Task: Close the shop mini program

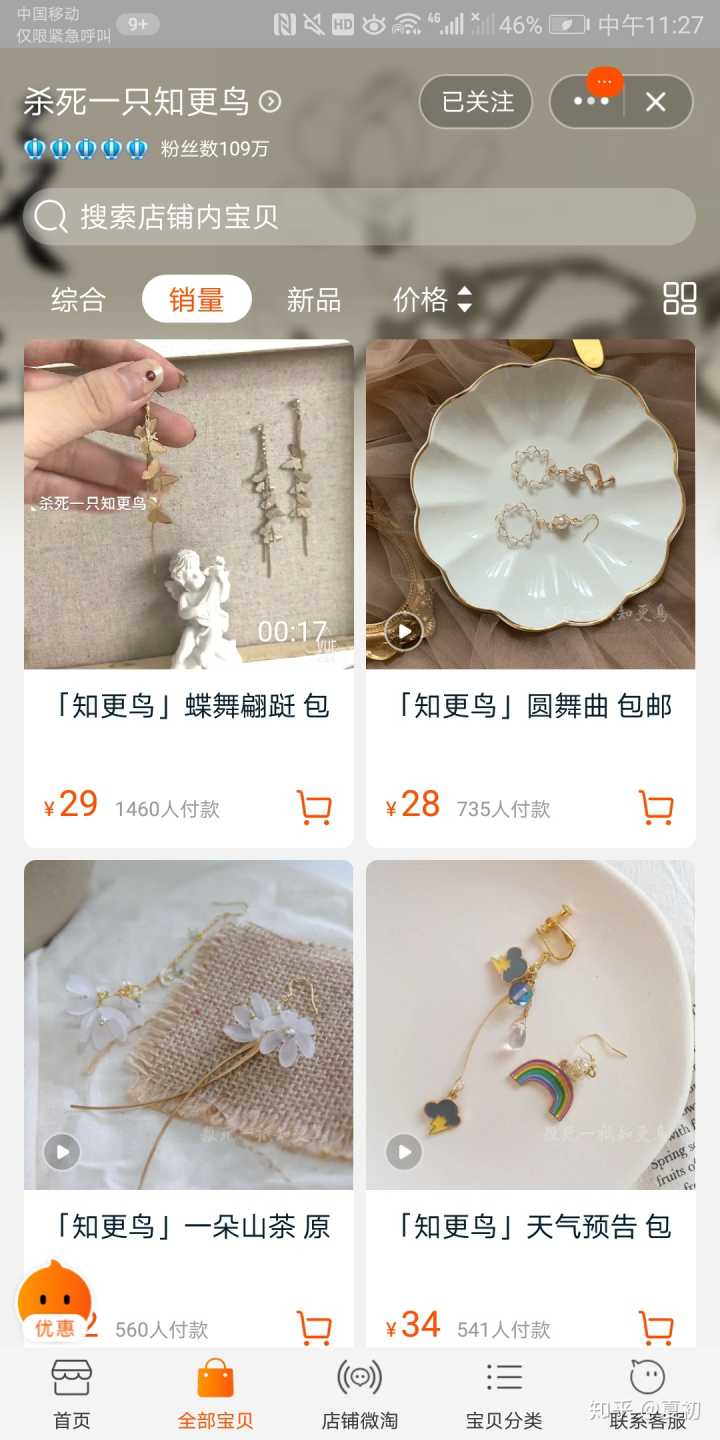Action: (656, 102)
